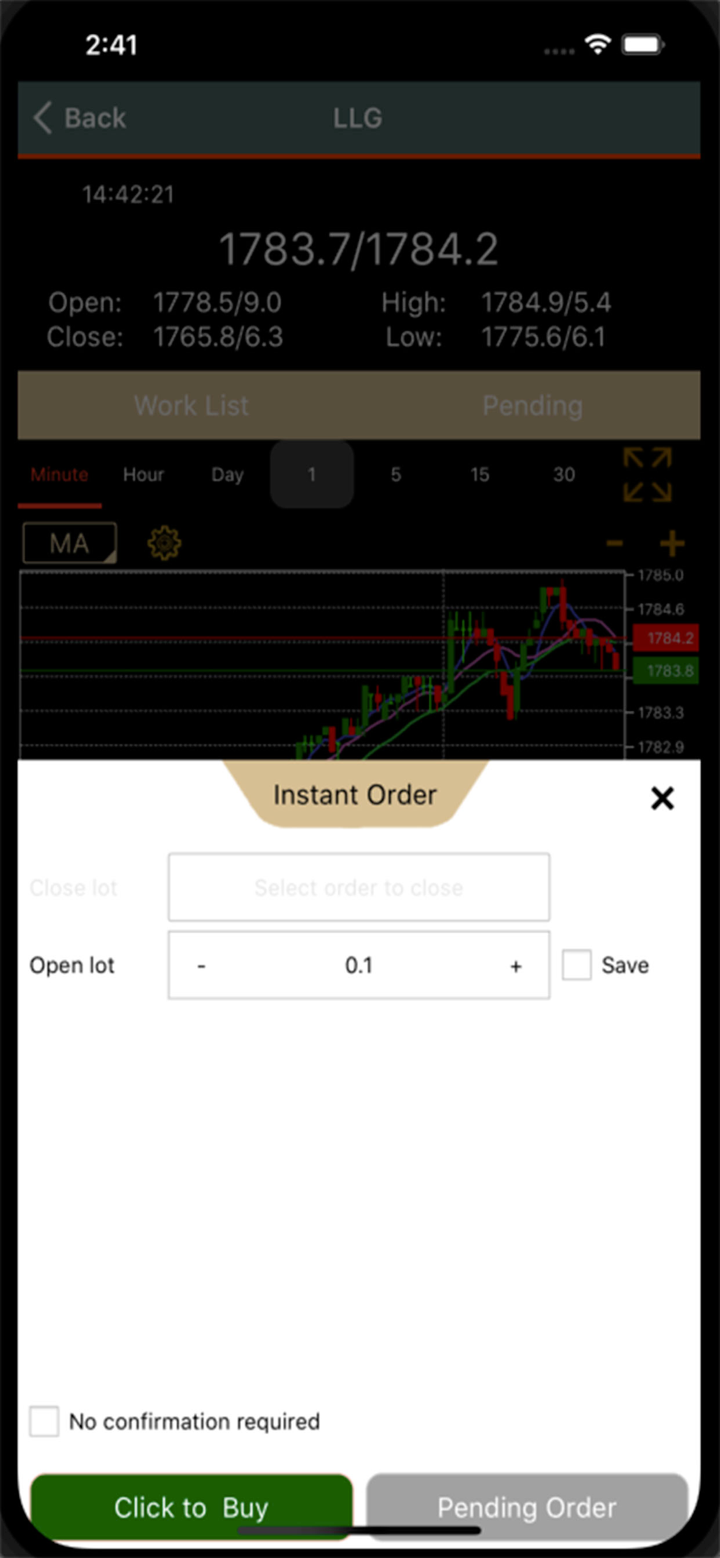Switch to the Pending tab
Screen dimensions: 720x1558
coord(532,406)
